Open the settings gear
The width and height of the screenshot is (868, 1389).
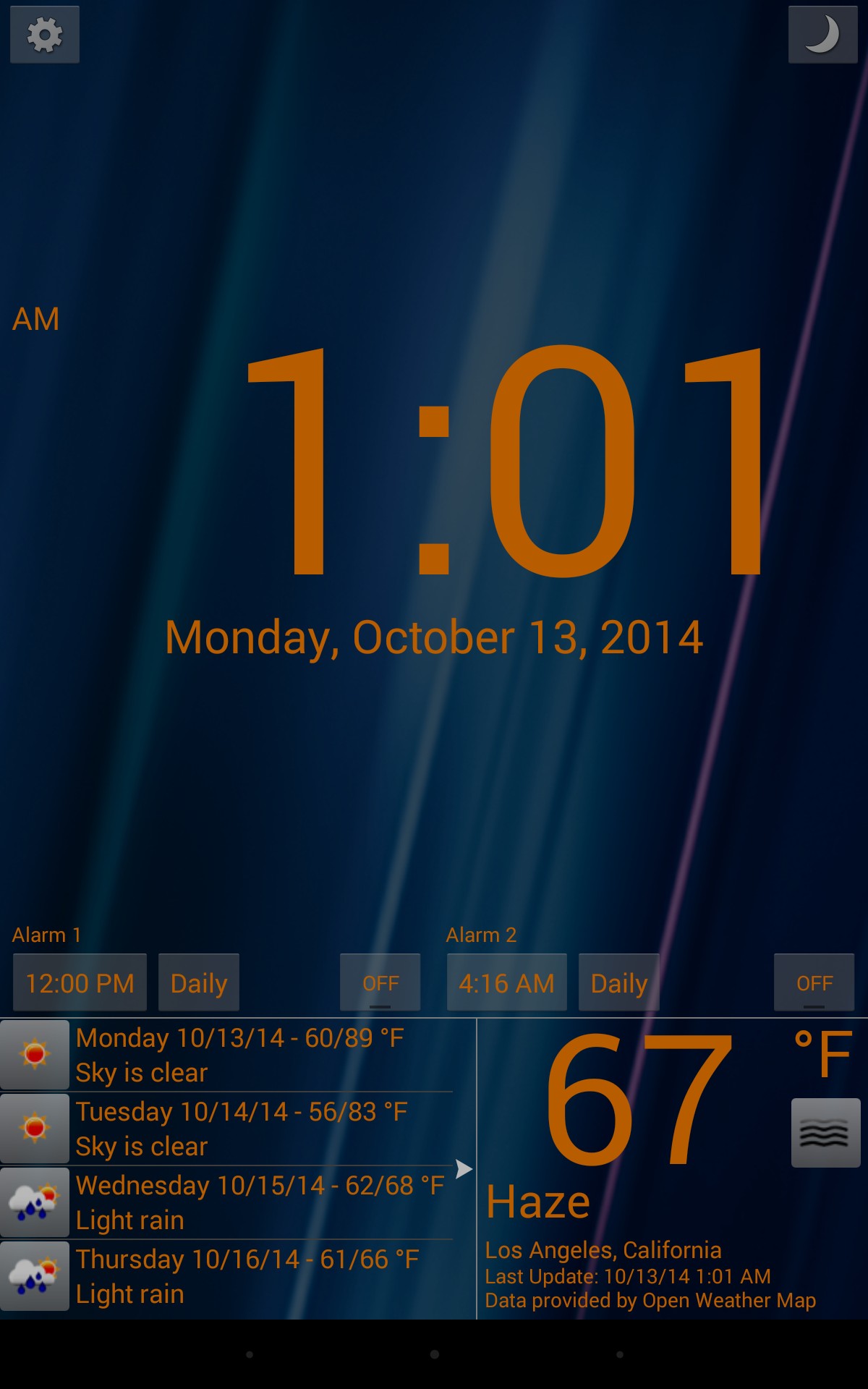[45, 35]
